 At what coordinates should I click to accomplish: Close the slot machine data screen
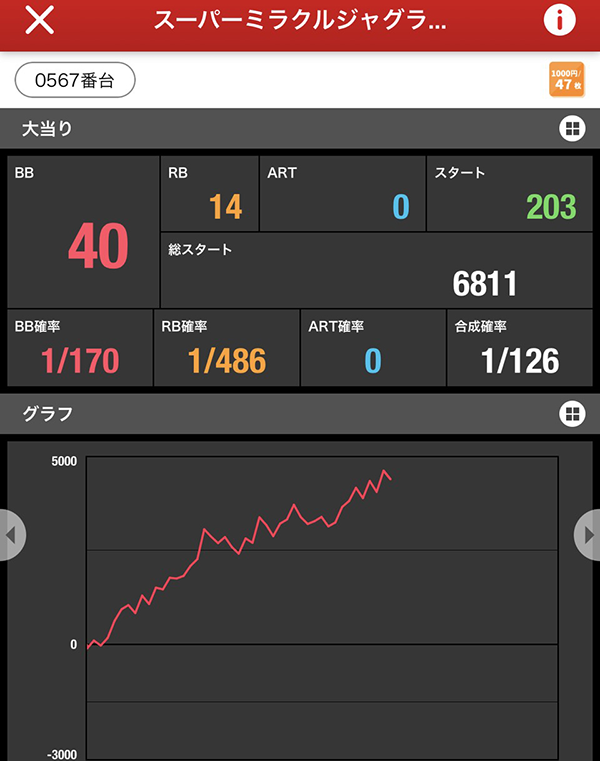39,20
